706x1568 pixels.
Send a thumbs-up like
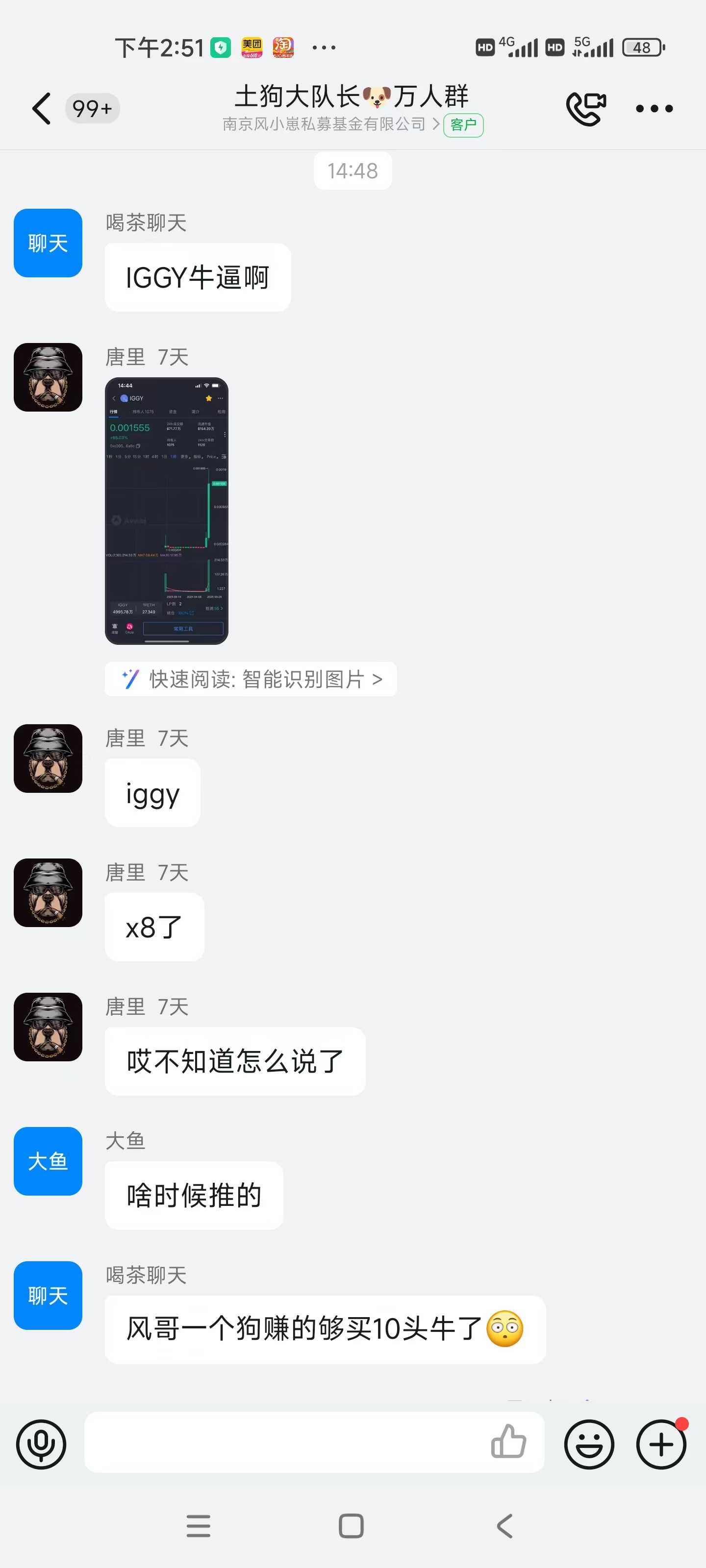(508, 1442)
